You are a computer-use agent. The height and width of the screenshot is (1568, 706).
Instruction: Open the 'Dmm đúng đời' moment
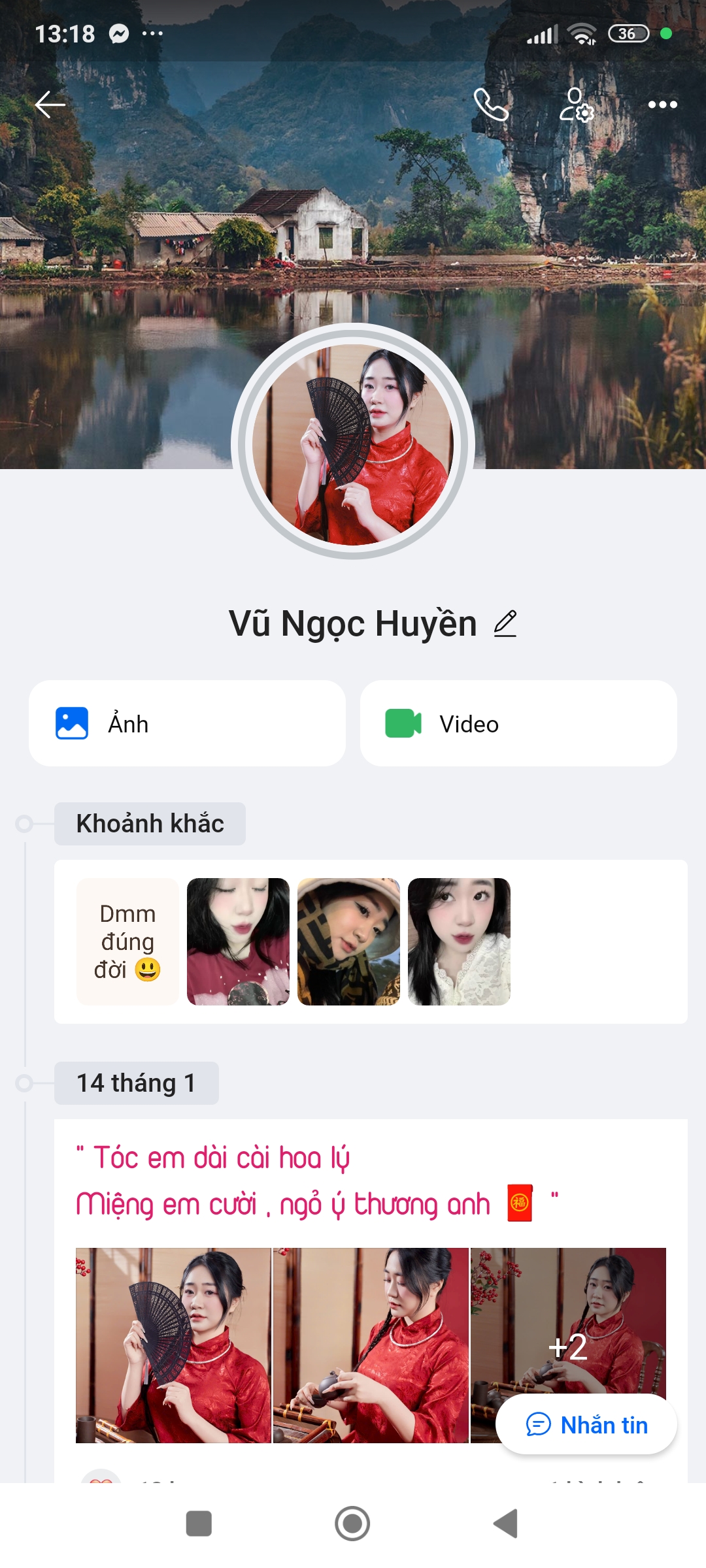pos(127,941)
